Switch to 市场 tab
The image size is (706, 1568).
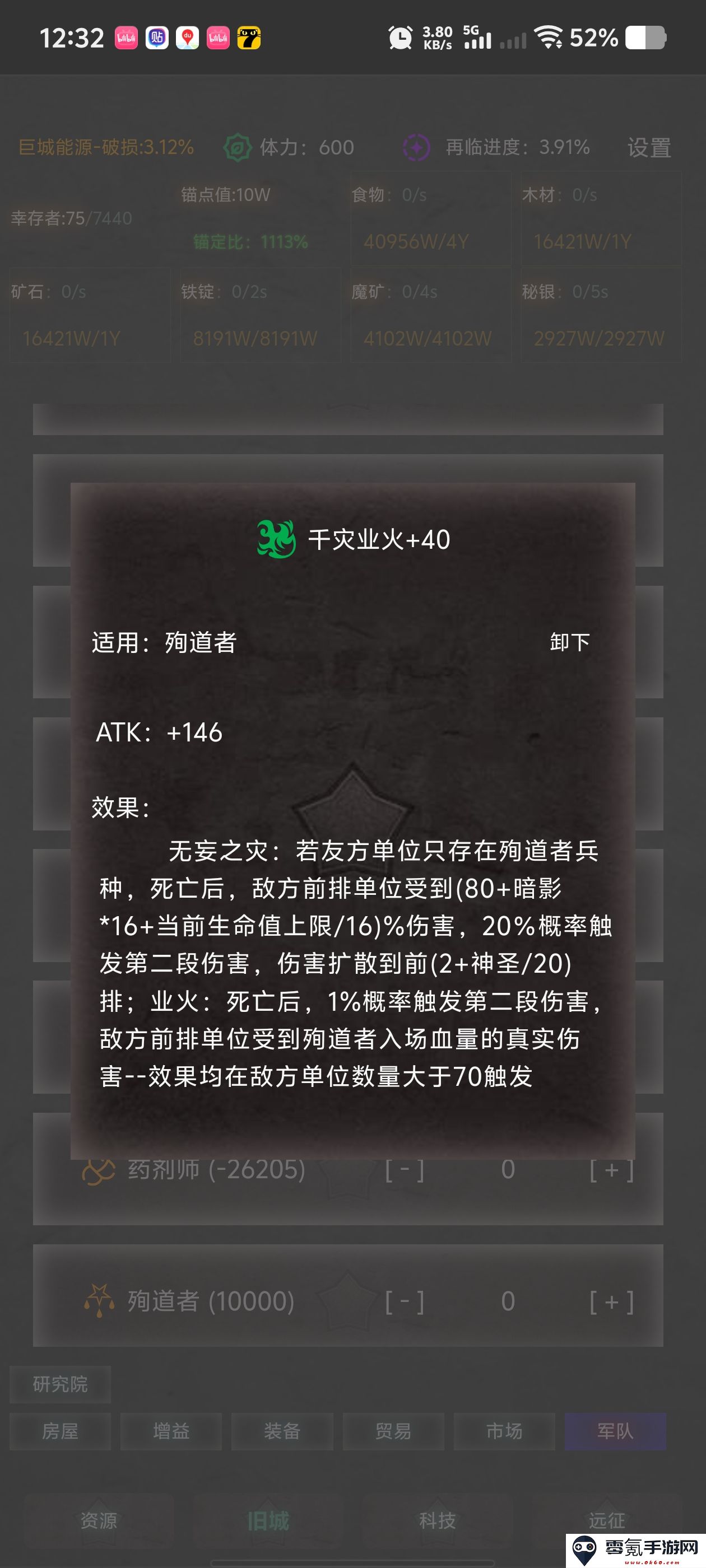coord(504,1431)
